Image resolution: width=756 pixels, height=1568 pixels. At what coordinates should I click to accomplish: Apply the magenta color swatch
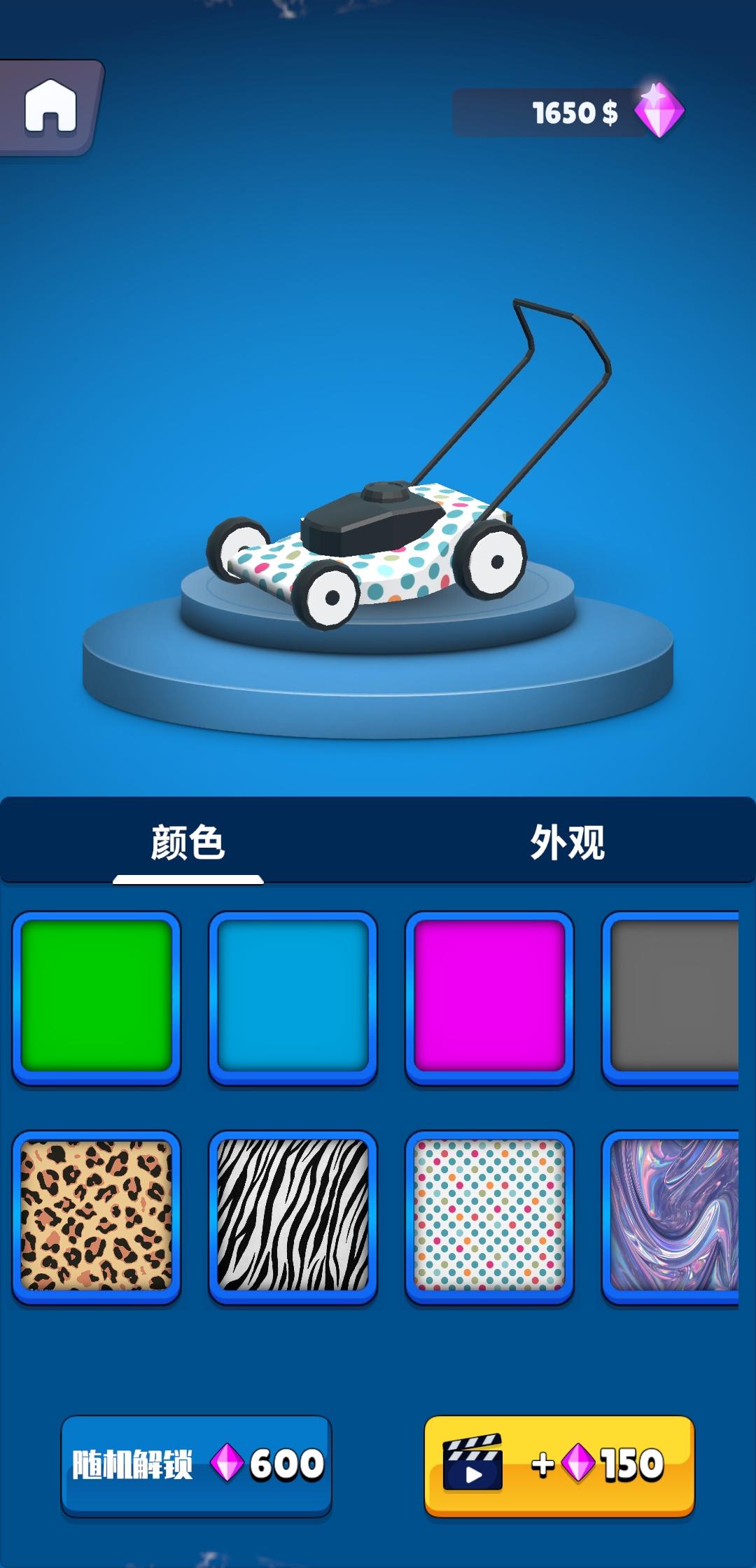point(489,996)
